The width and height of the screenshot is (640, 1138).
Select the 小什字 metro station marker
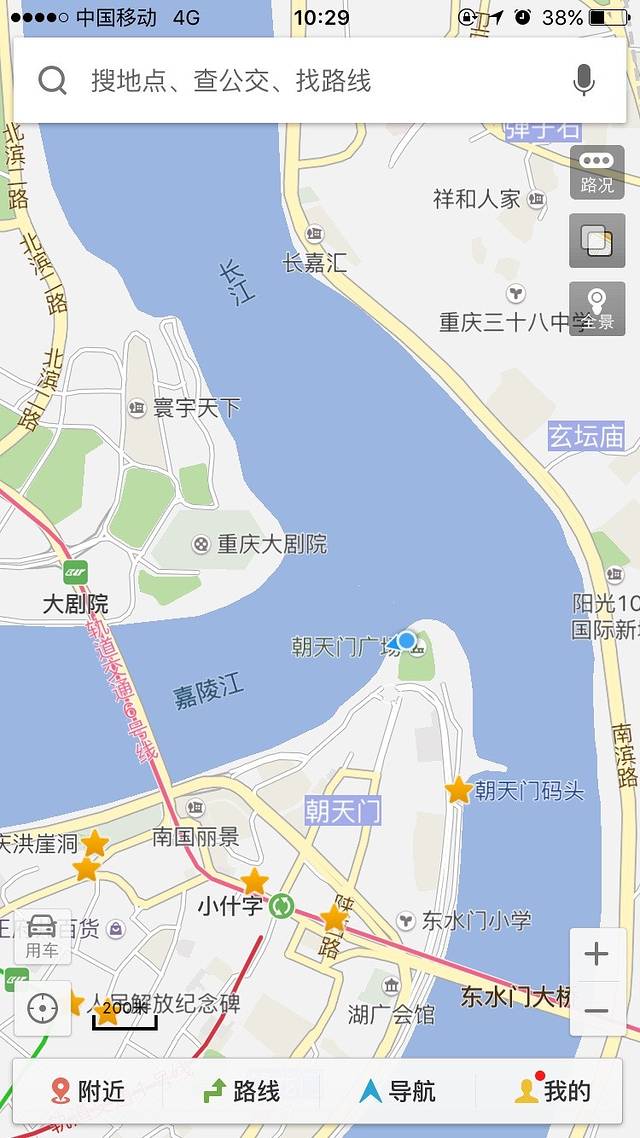point(284,906)
